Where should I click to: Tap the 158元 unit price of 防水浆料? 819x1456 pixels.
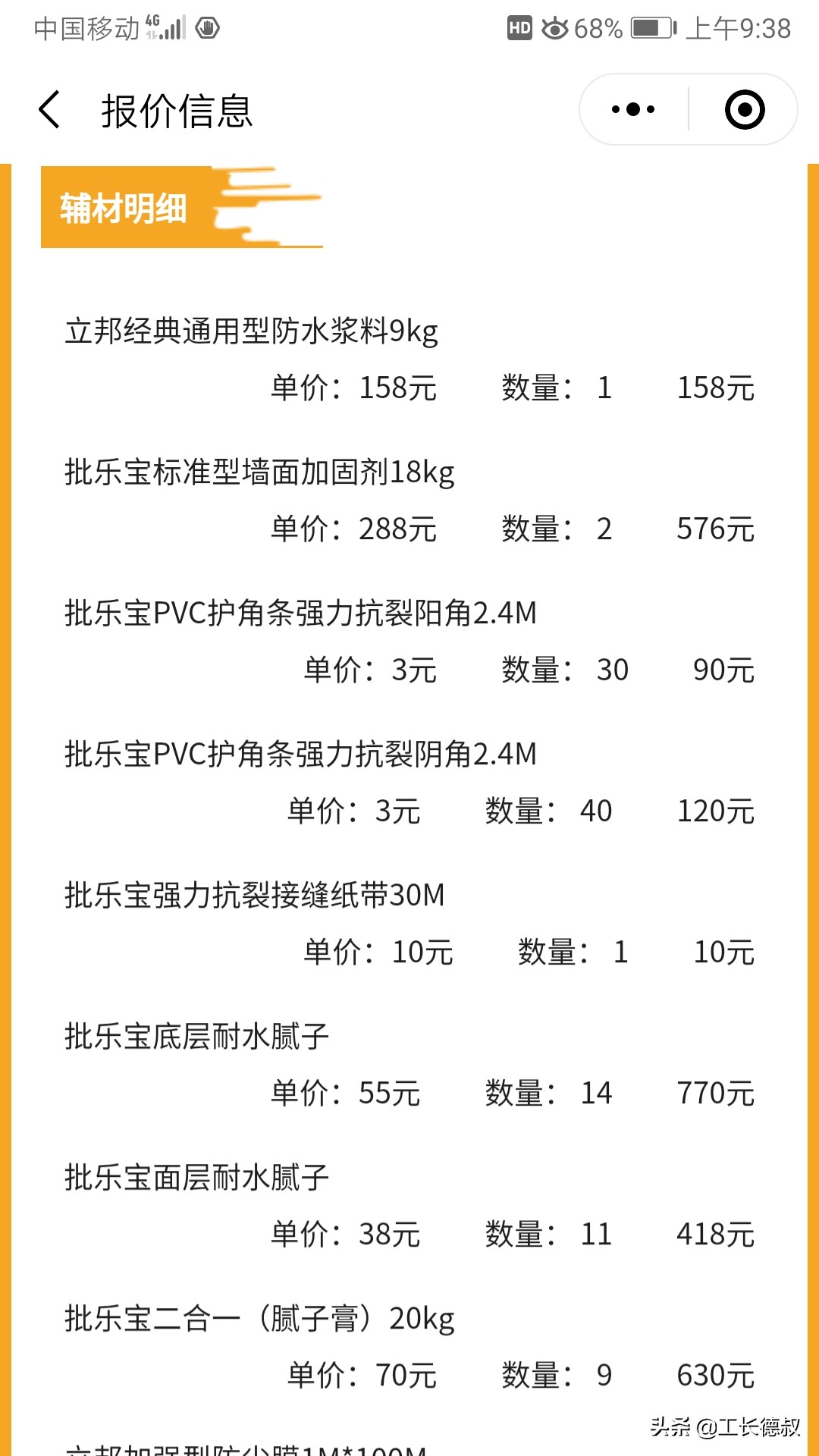click(397, 388)
